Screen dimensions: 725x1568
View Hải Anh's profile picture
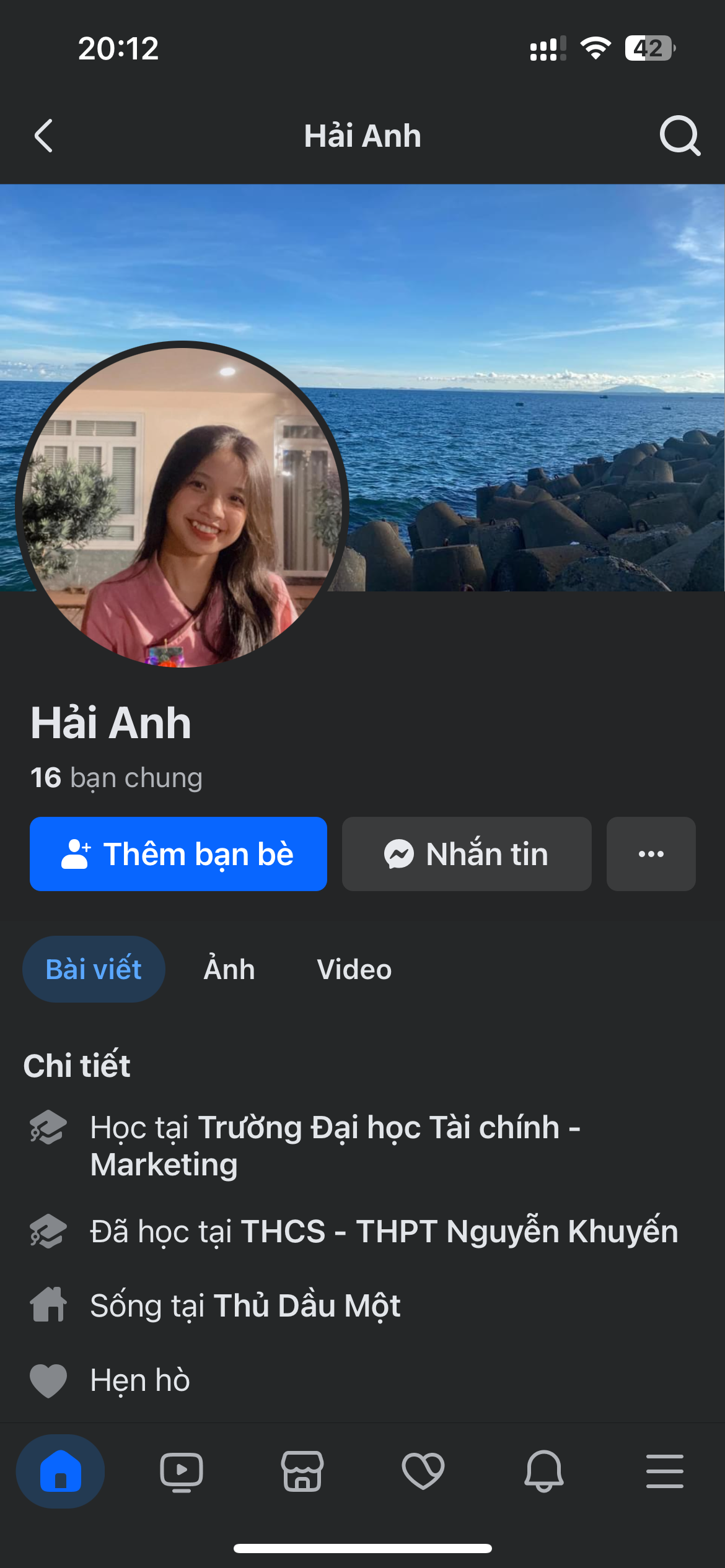[182, 505]
